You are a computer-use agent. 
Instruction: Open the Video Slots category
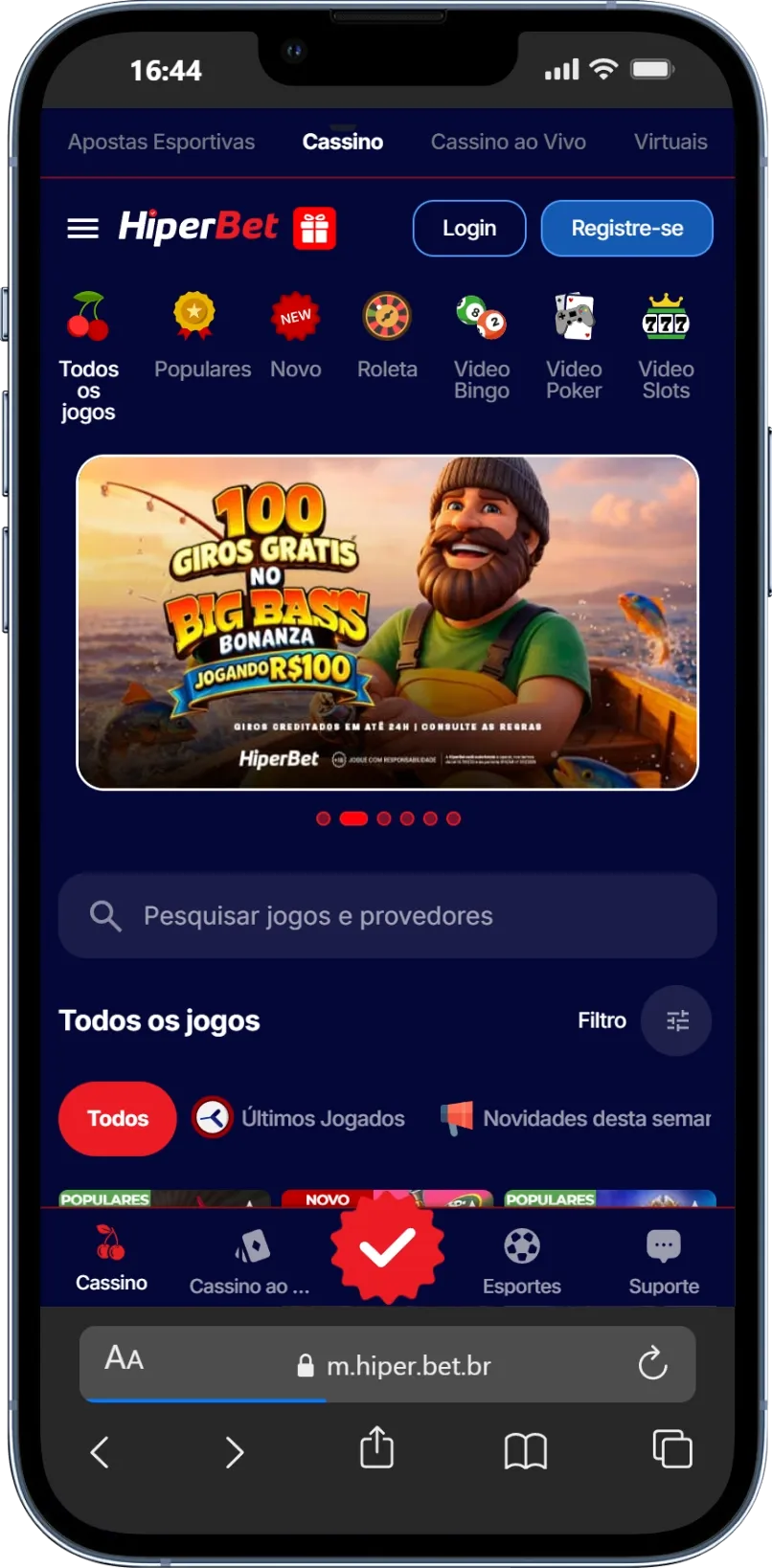(x=666, y=347)
